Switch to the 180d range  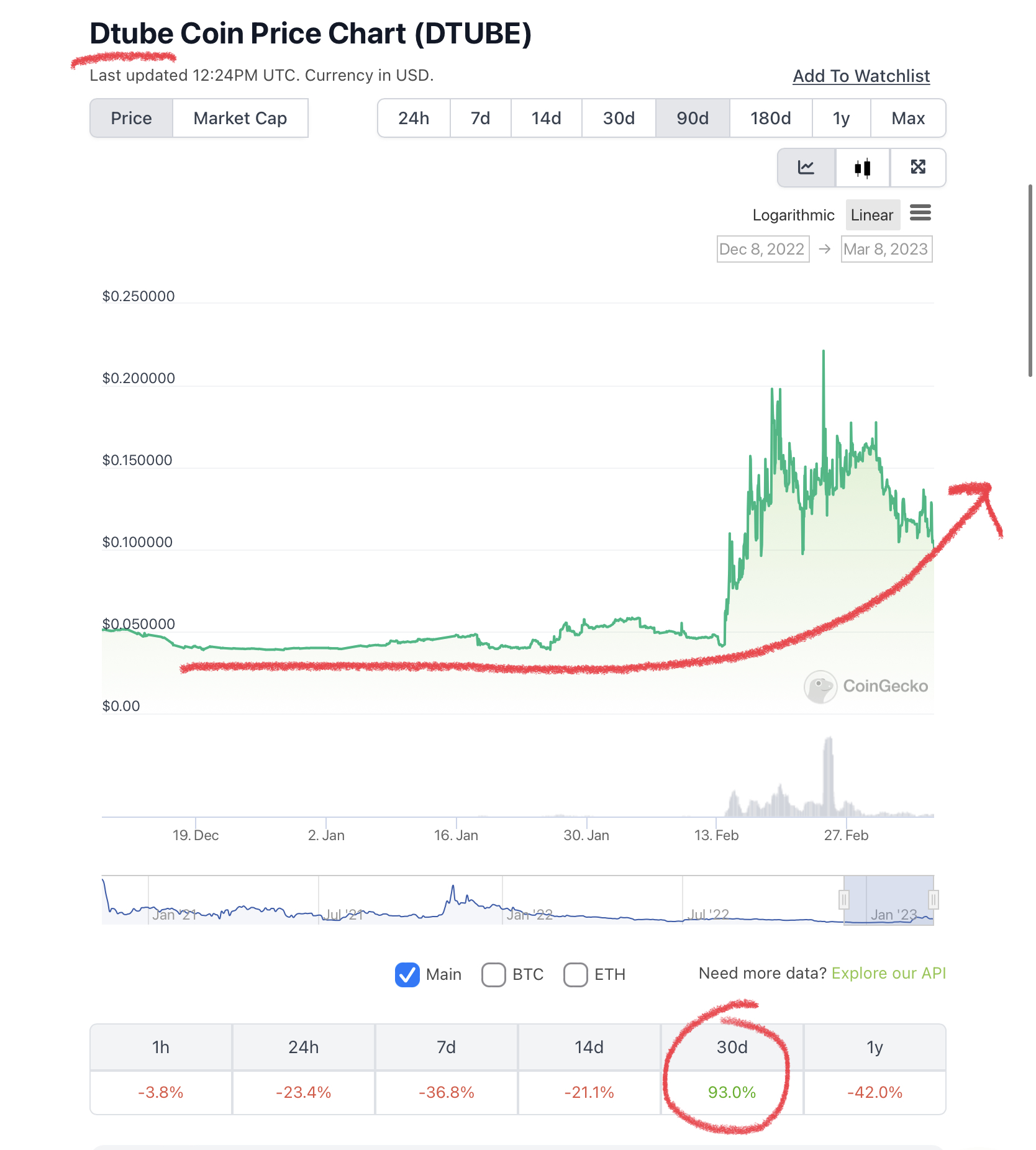pos(770,118)
